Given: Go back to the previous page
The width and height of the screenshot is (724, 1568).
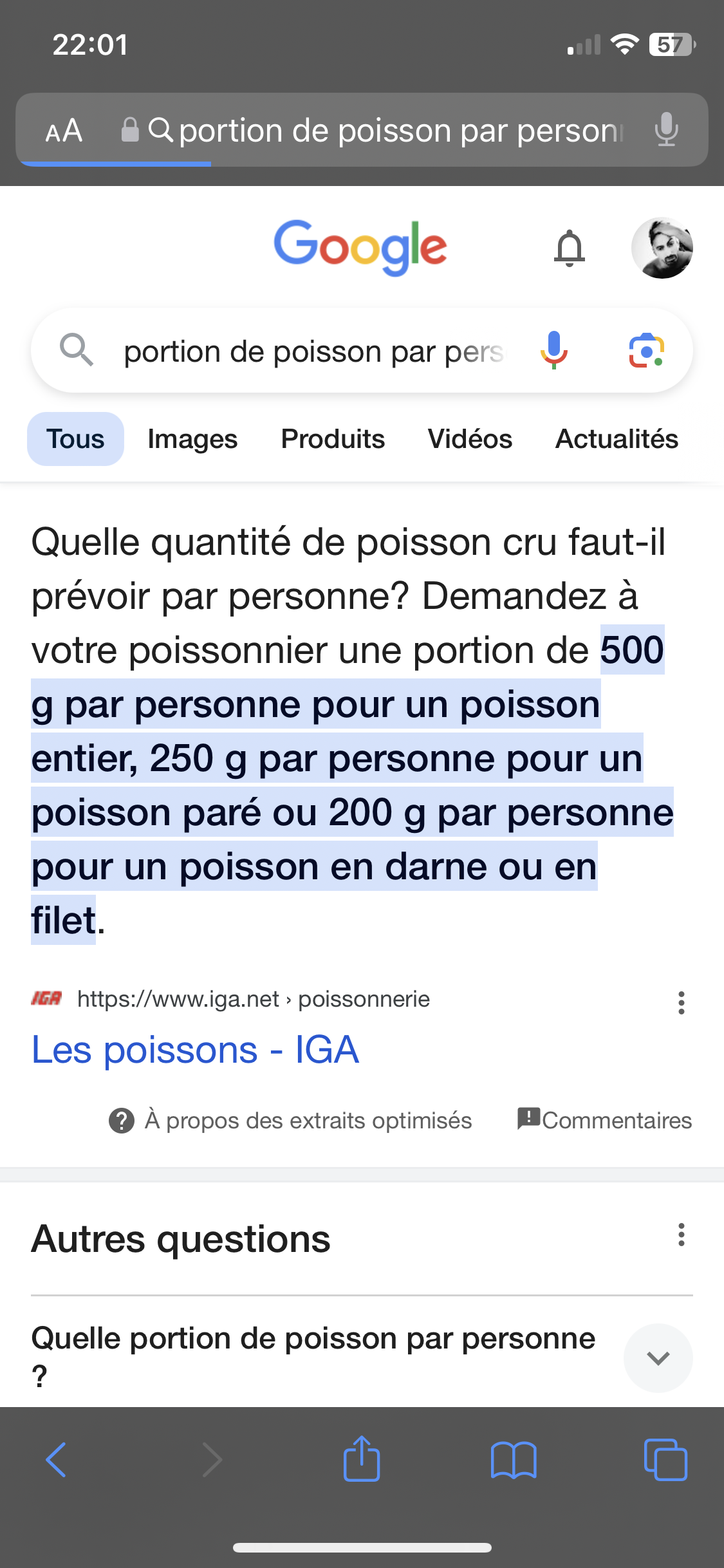Looking at the screenshot, I should pos(56,1459).
